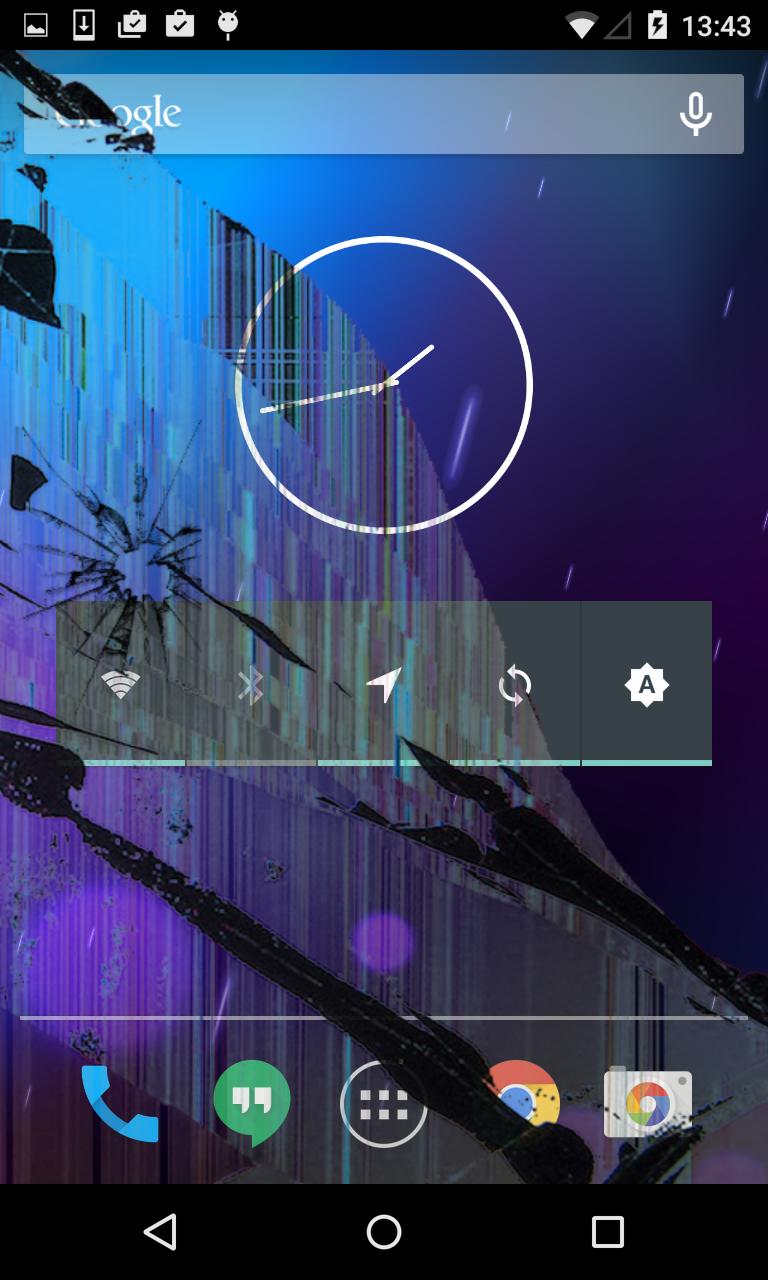The image size is (768, 1280).
Task: Start voice search with the microphone
Action: pyautogui.click(x=695, y=114)
